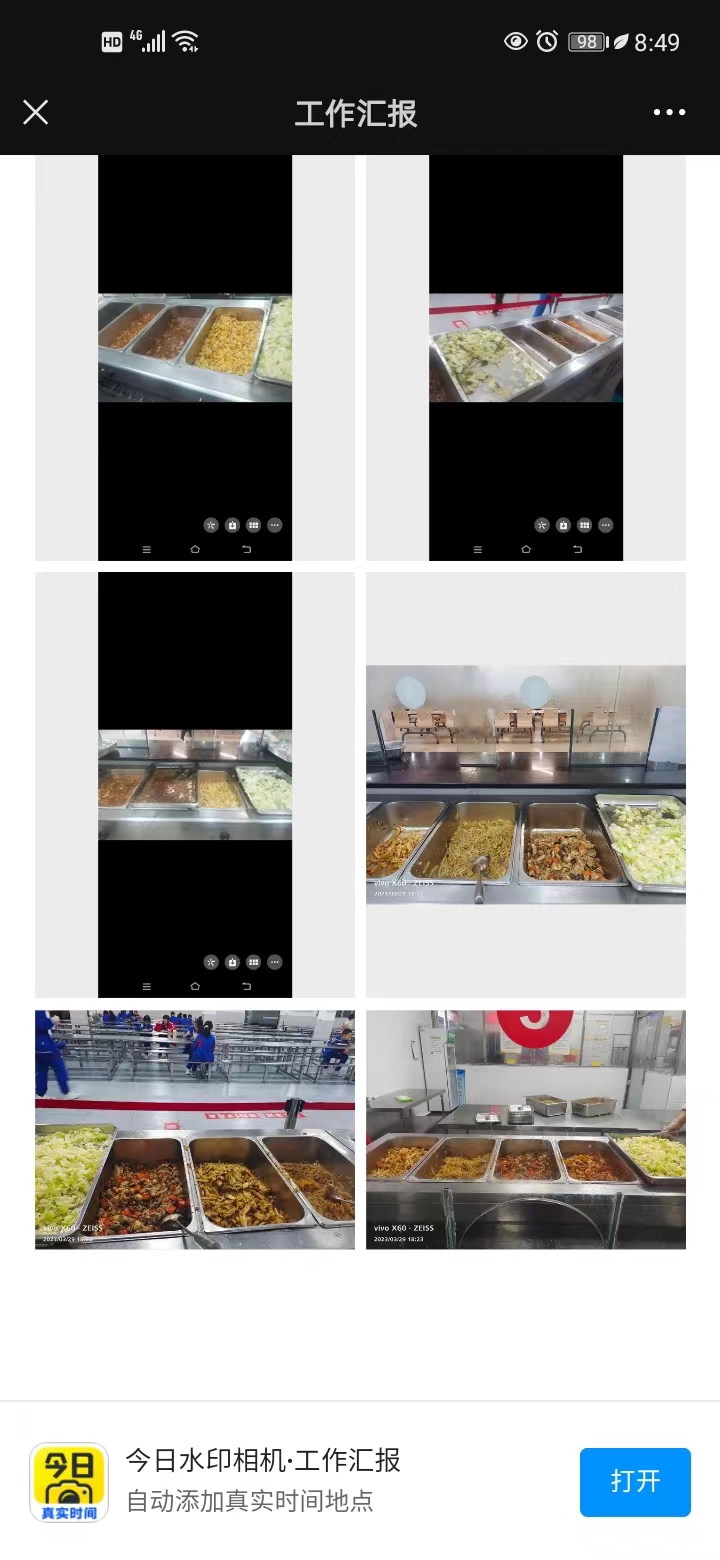Open the three-dot overflow menu
This screenshot has height=1560, width=720.
669,112
